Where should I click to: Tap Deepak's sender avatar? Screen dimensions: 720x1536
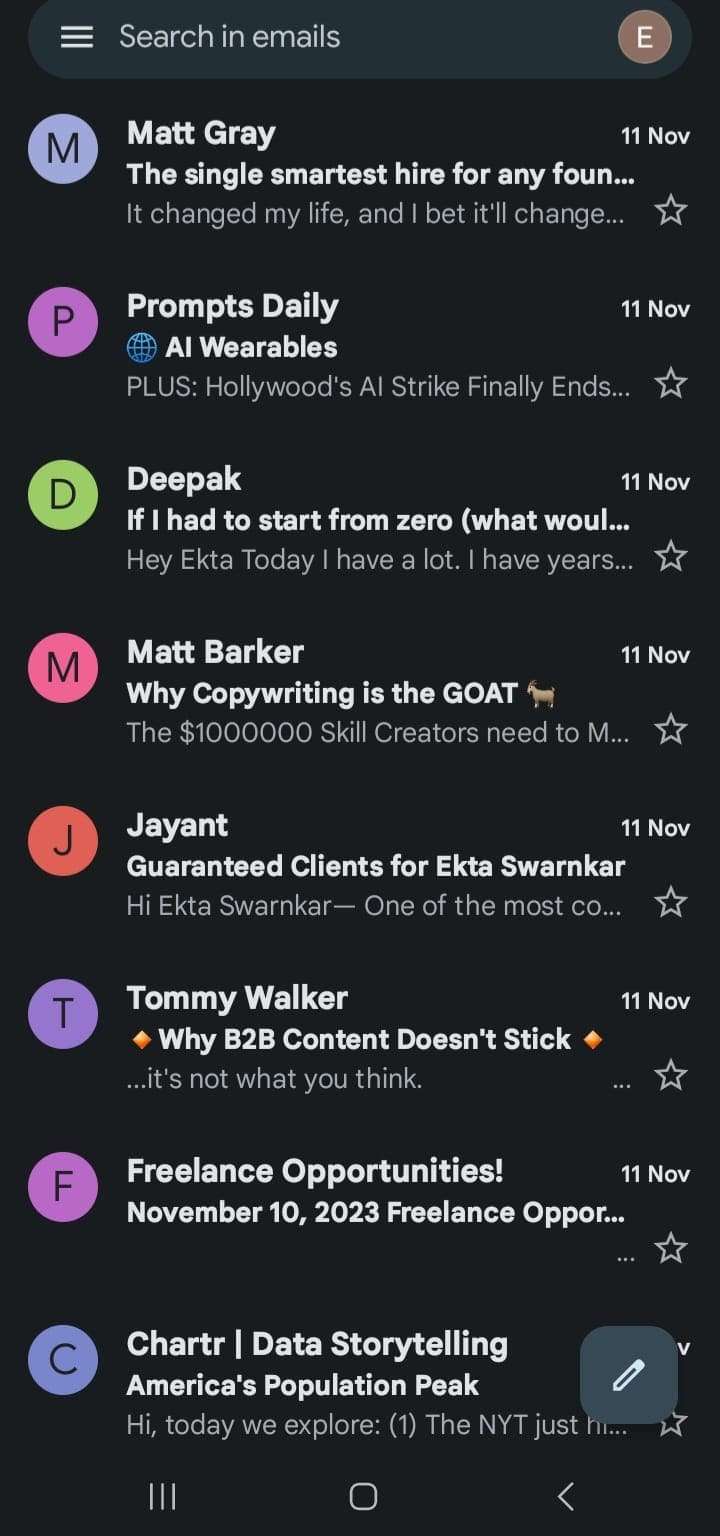pos(63,494)
